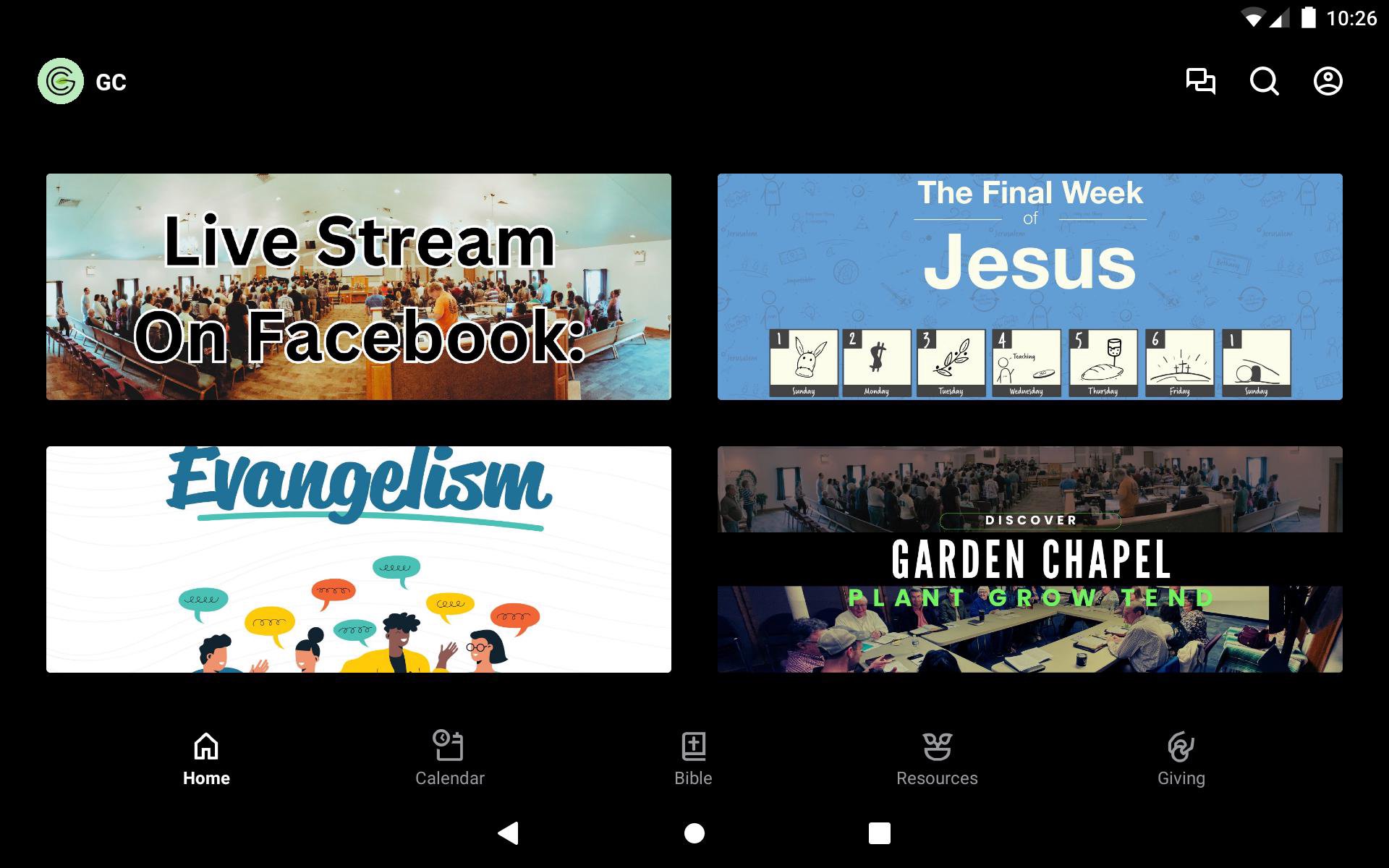The height and width of the screenshot is (868, 1389).
Task: Open the Live Stream On Facebook card
Action: [359, 286]
